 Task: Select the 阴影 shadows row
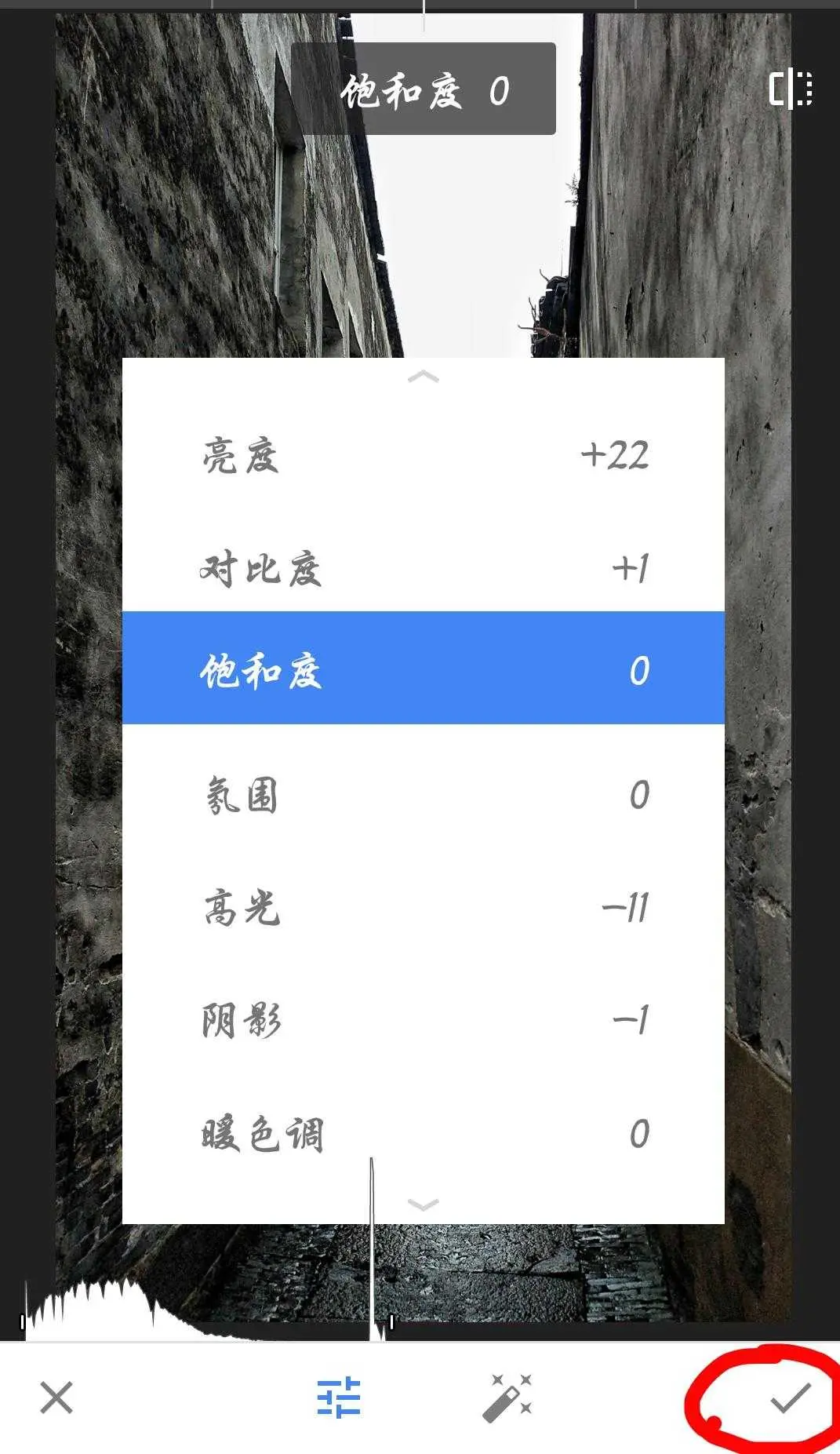click(x=423, y=1020)
